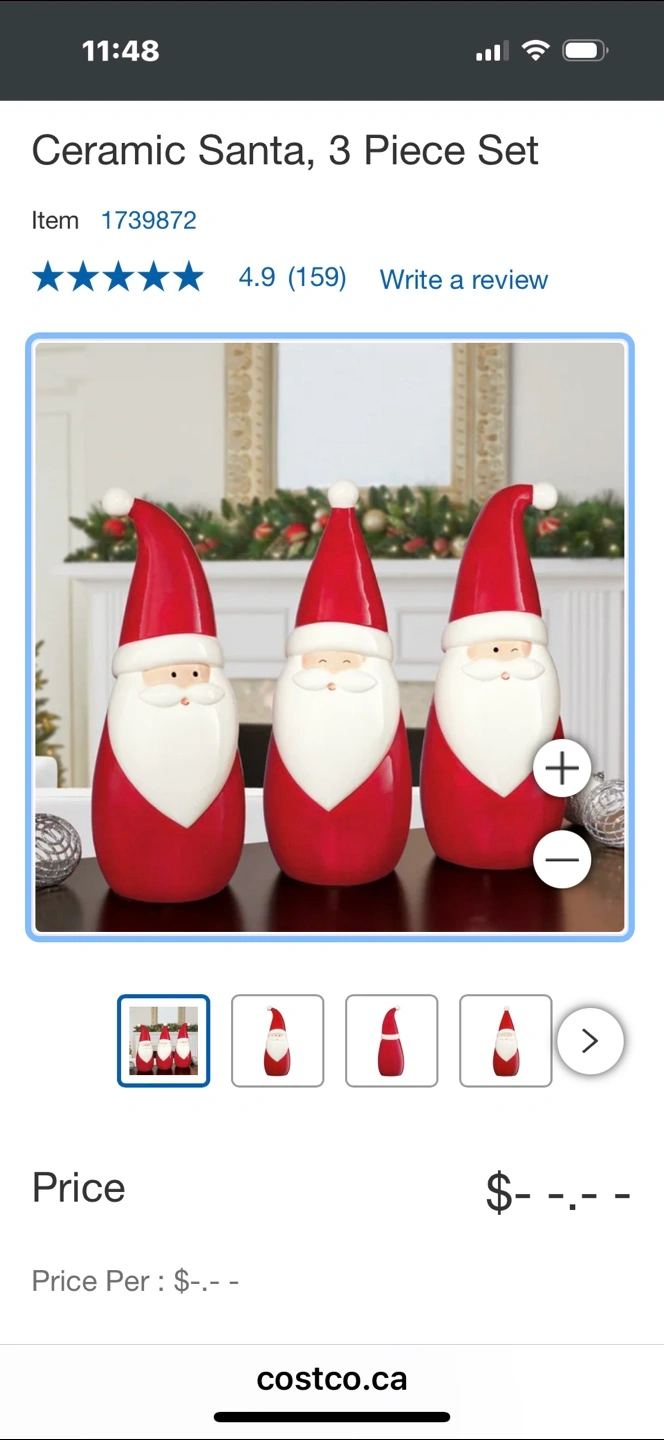
Task: Open the item number 1739872 link
Action: [x=149, y=220]
